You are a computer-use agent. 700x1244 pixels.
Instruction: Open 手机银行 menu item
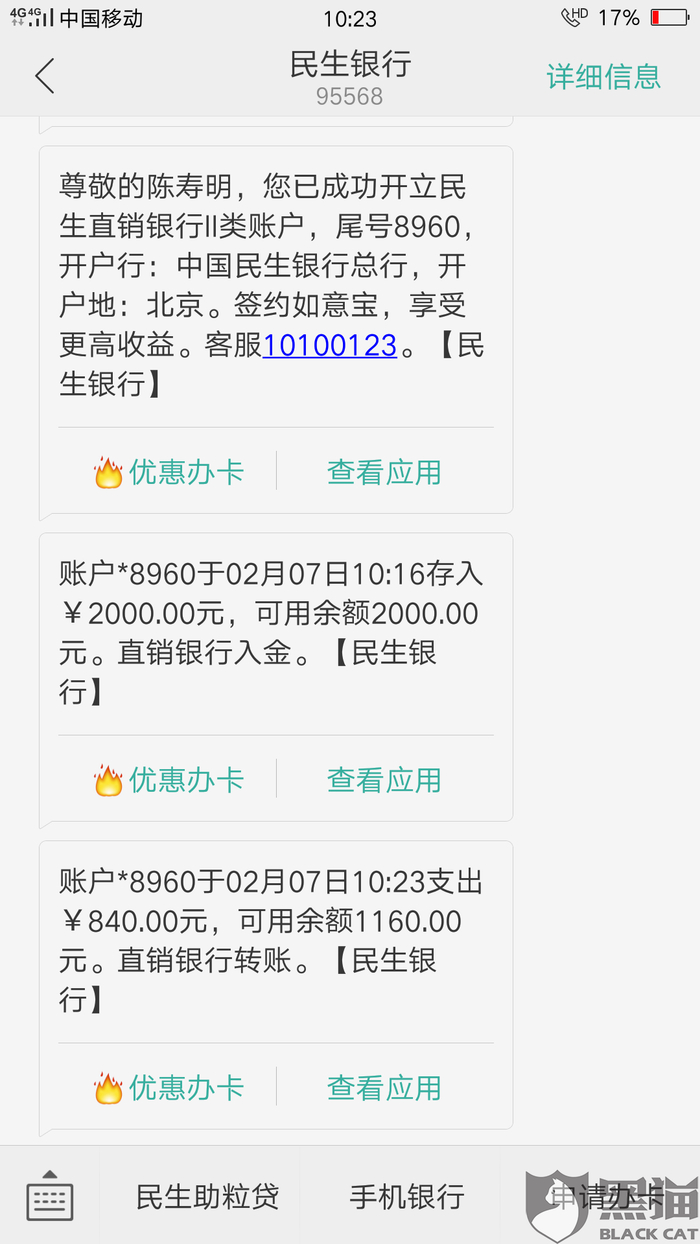point(407,1196)
